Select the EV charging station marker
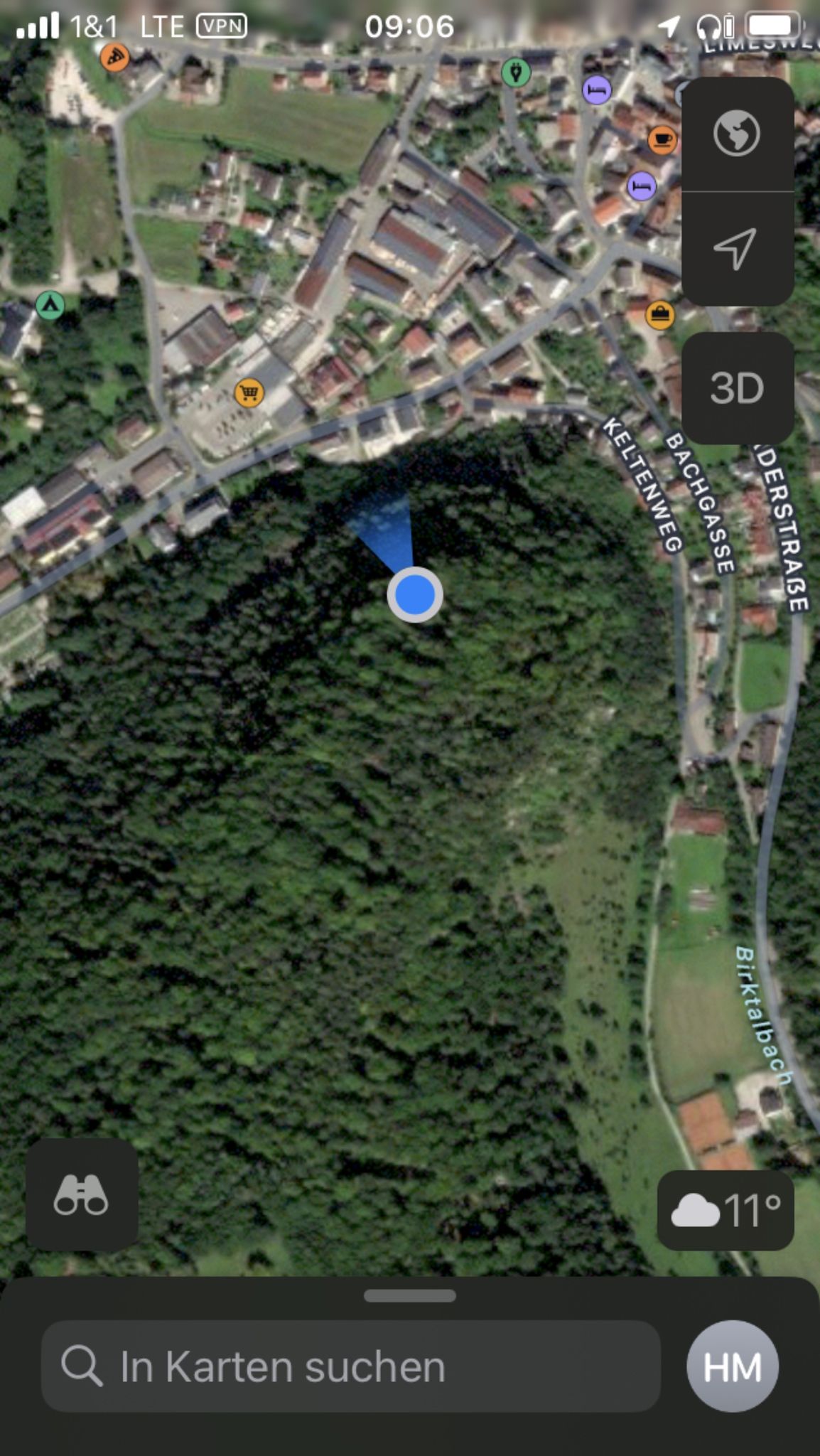820x1456 pixels. [x=516, y=72]
